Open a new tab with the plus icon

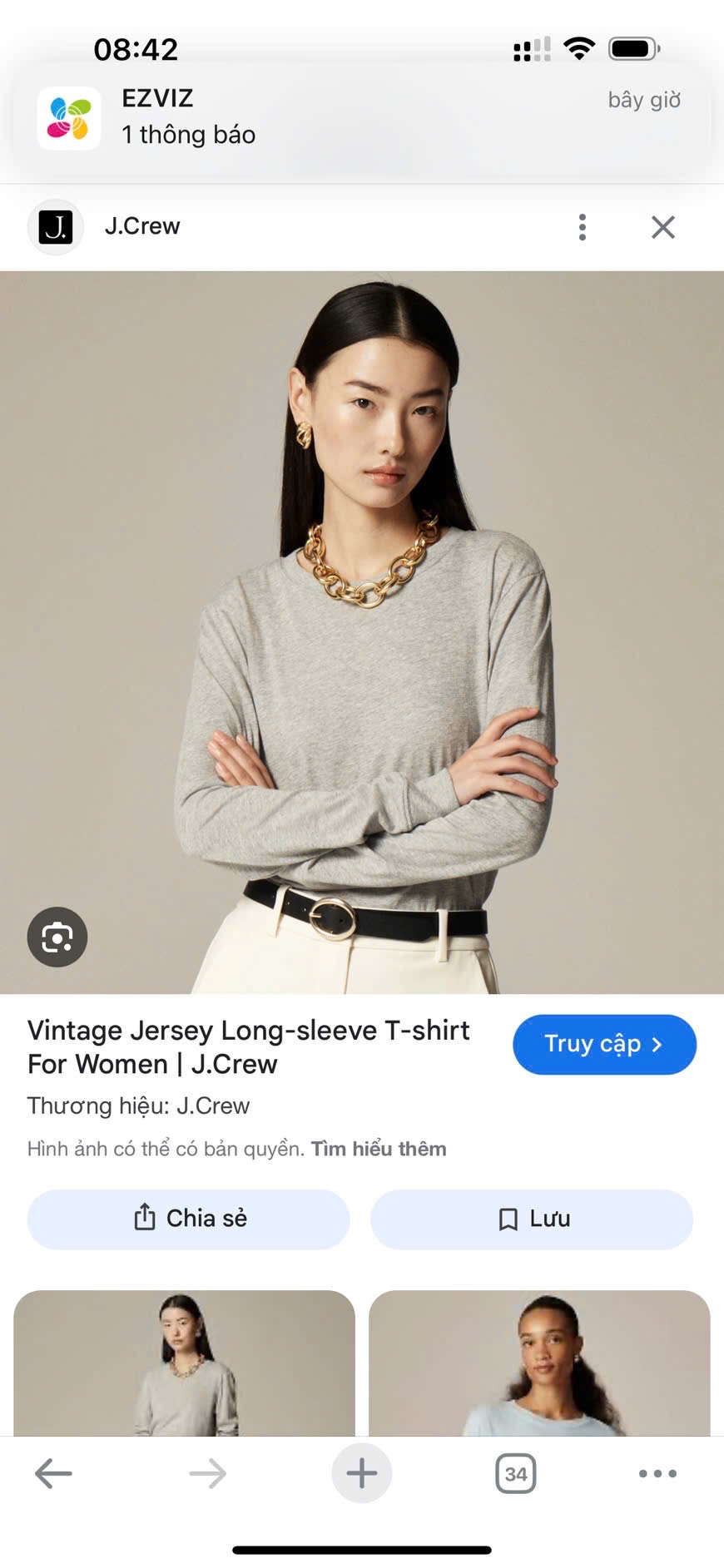point(361,1473)
